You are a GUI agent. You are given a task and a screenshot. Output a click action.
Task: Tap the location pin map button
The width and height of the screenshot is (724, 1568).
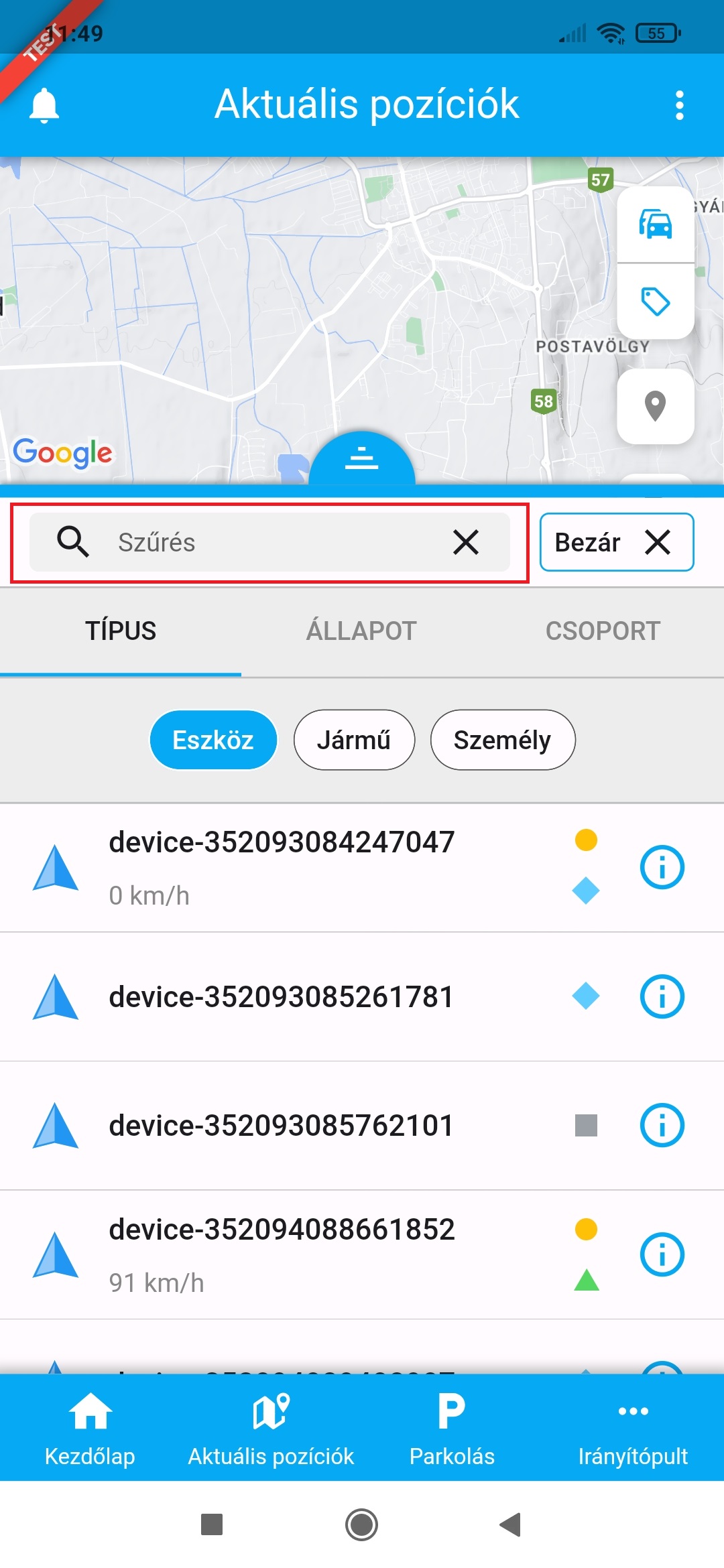tap(655, 406)
